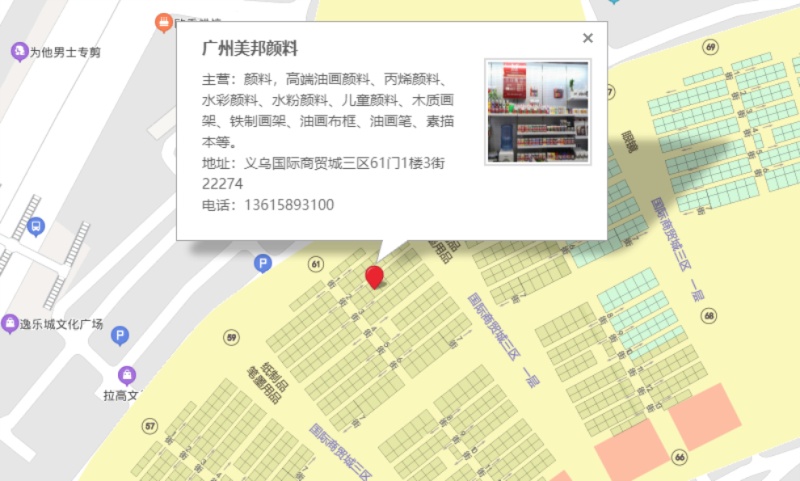Tap the parking icon near 逸乐城文化广场
800x481 pixels.
120,336
